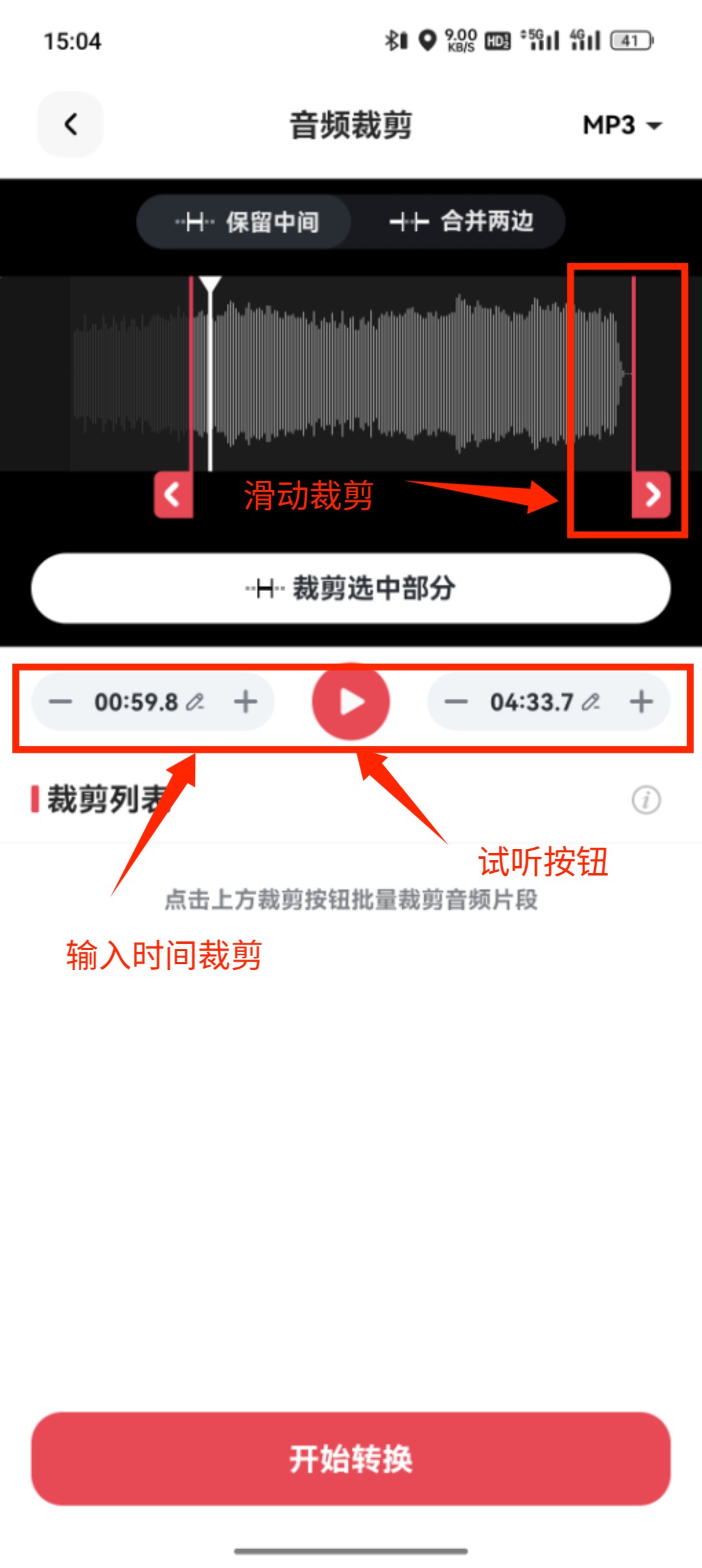Decrease the start time 00:59.8

pos(60,702)
